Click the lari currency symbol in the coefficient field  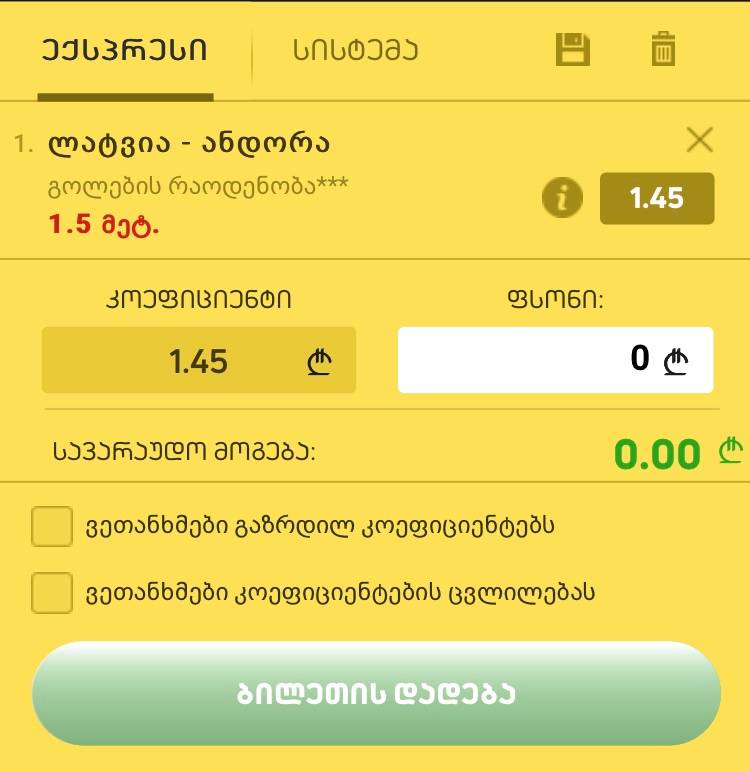click(318, 362)
